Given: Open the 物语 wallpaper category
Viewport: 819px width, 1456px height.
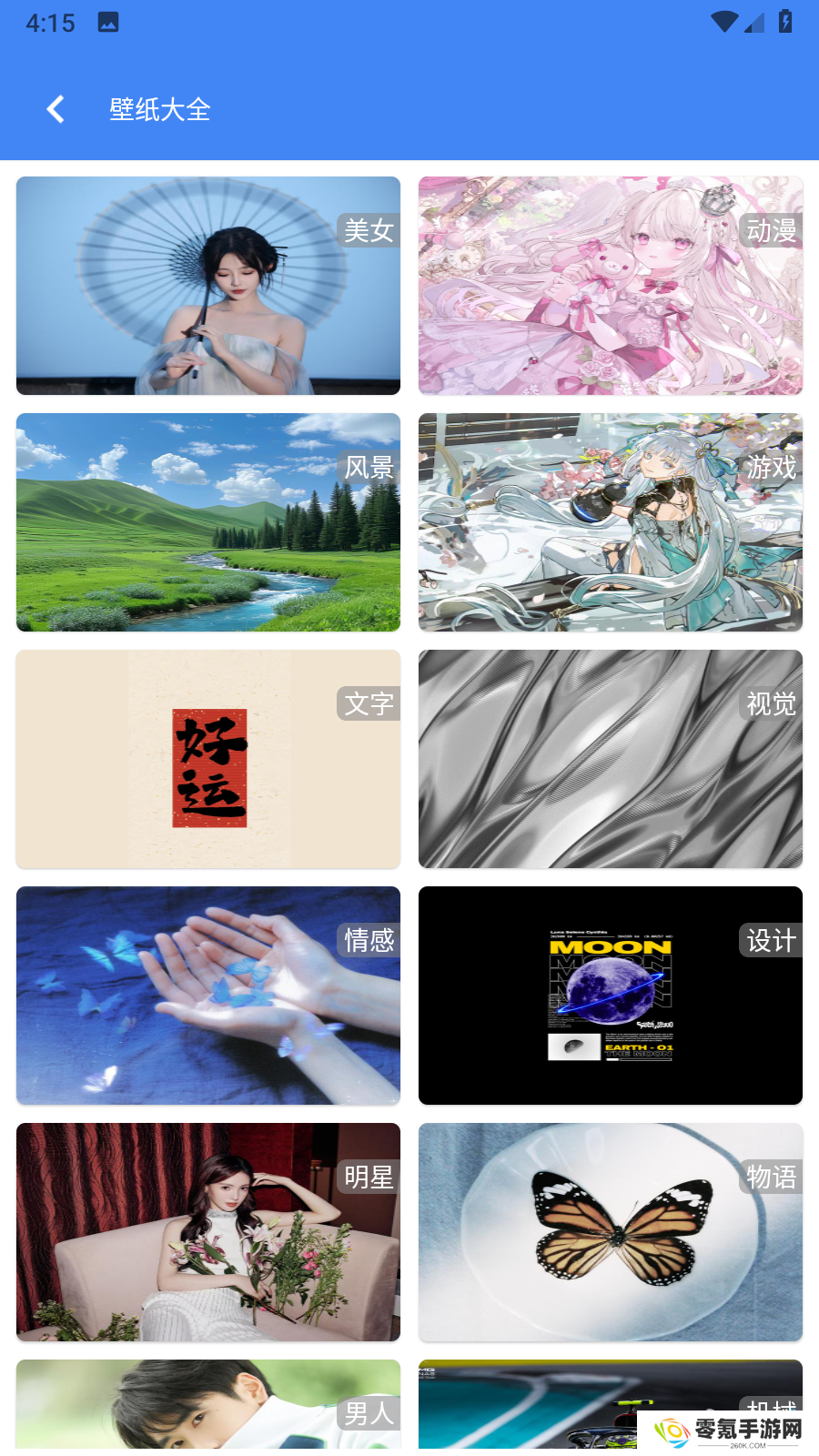Looking at the screenshot, I should 611,1232.
